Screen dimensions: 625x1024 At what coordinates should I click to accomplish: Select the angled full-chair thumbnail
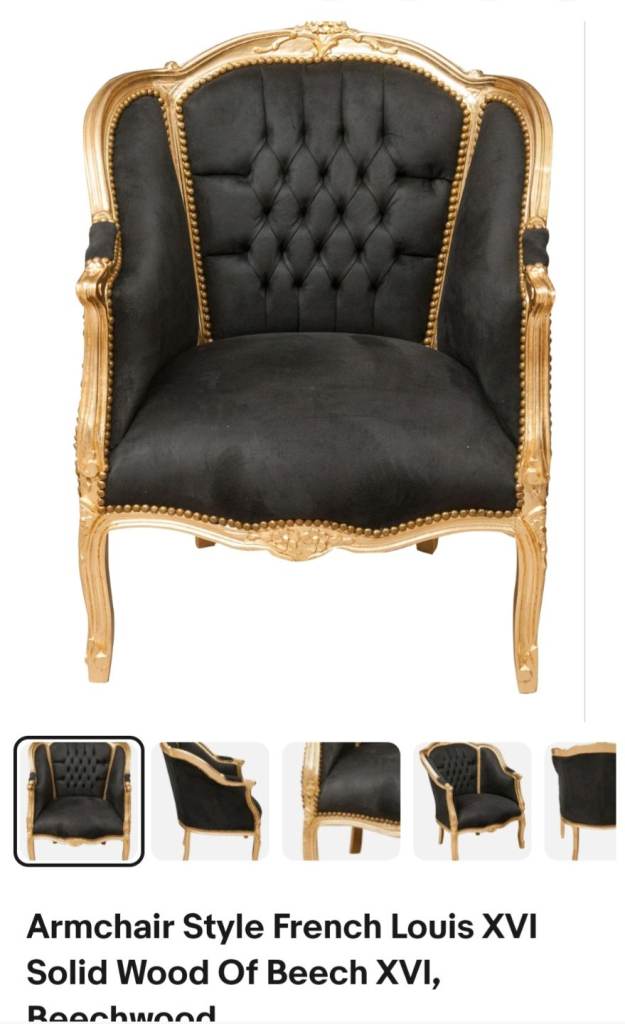click(472, 800)
